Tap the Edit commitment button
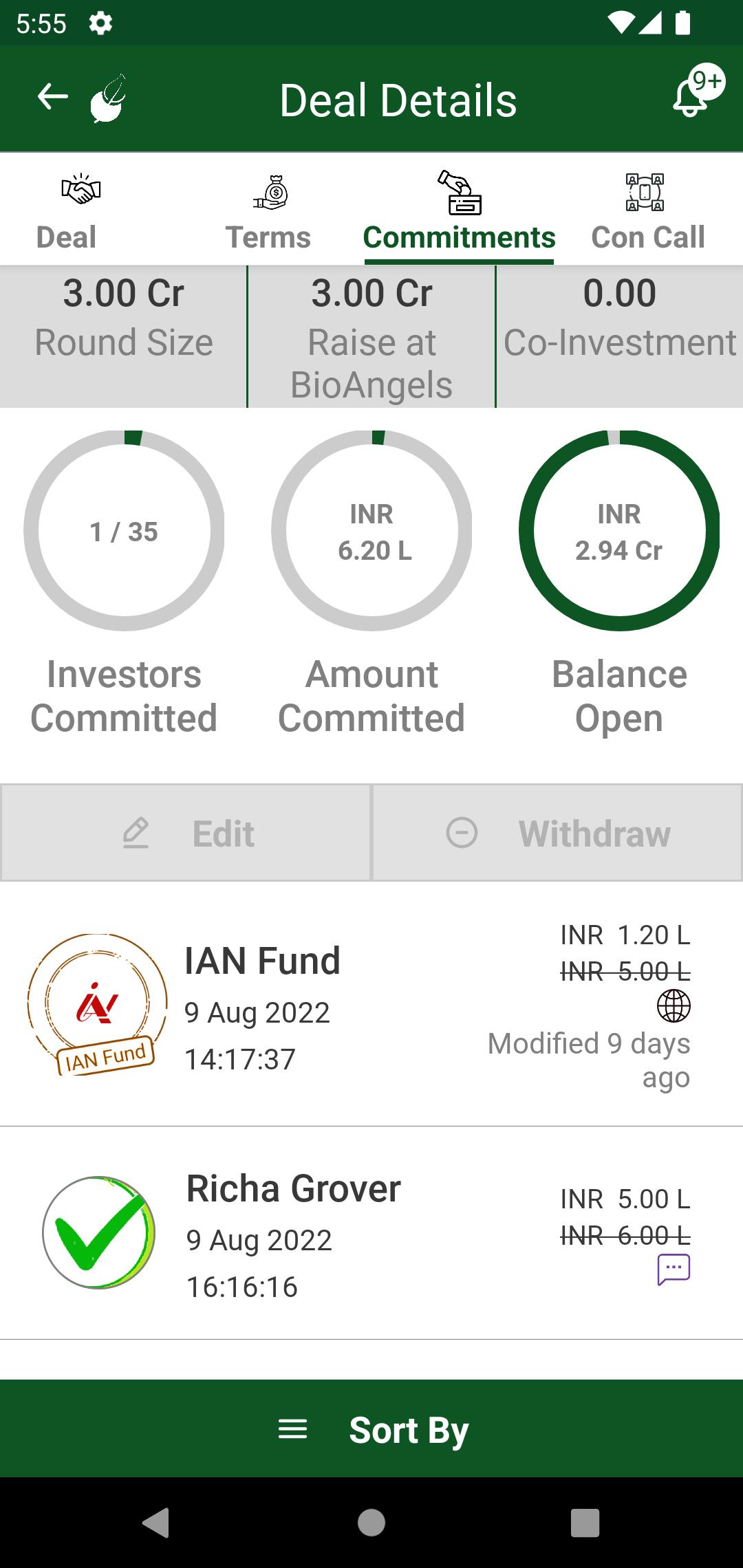 [x=186, y=833]
